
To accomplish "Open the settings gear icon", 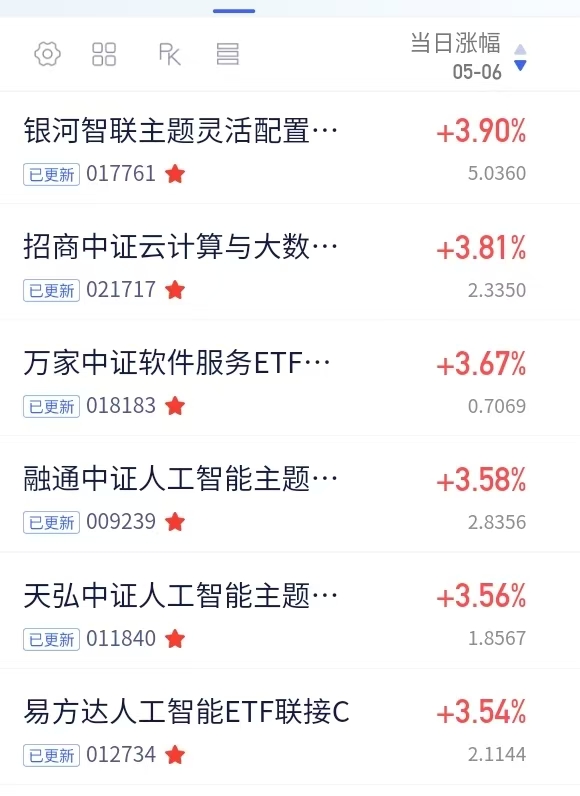I will [47, 54].
